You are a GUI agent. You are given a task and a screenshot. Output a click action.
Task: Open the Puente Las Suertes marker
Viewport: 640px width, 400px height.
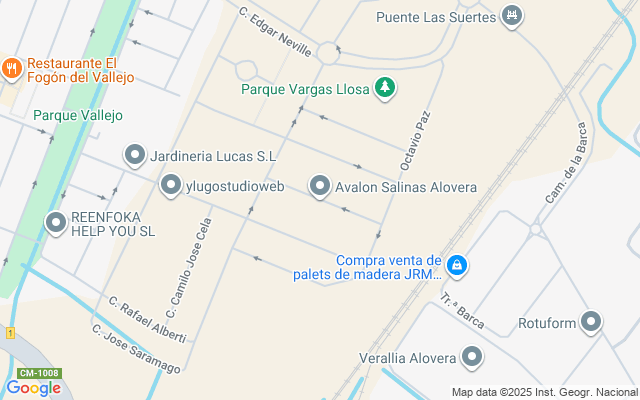[x=512, y=17]
